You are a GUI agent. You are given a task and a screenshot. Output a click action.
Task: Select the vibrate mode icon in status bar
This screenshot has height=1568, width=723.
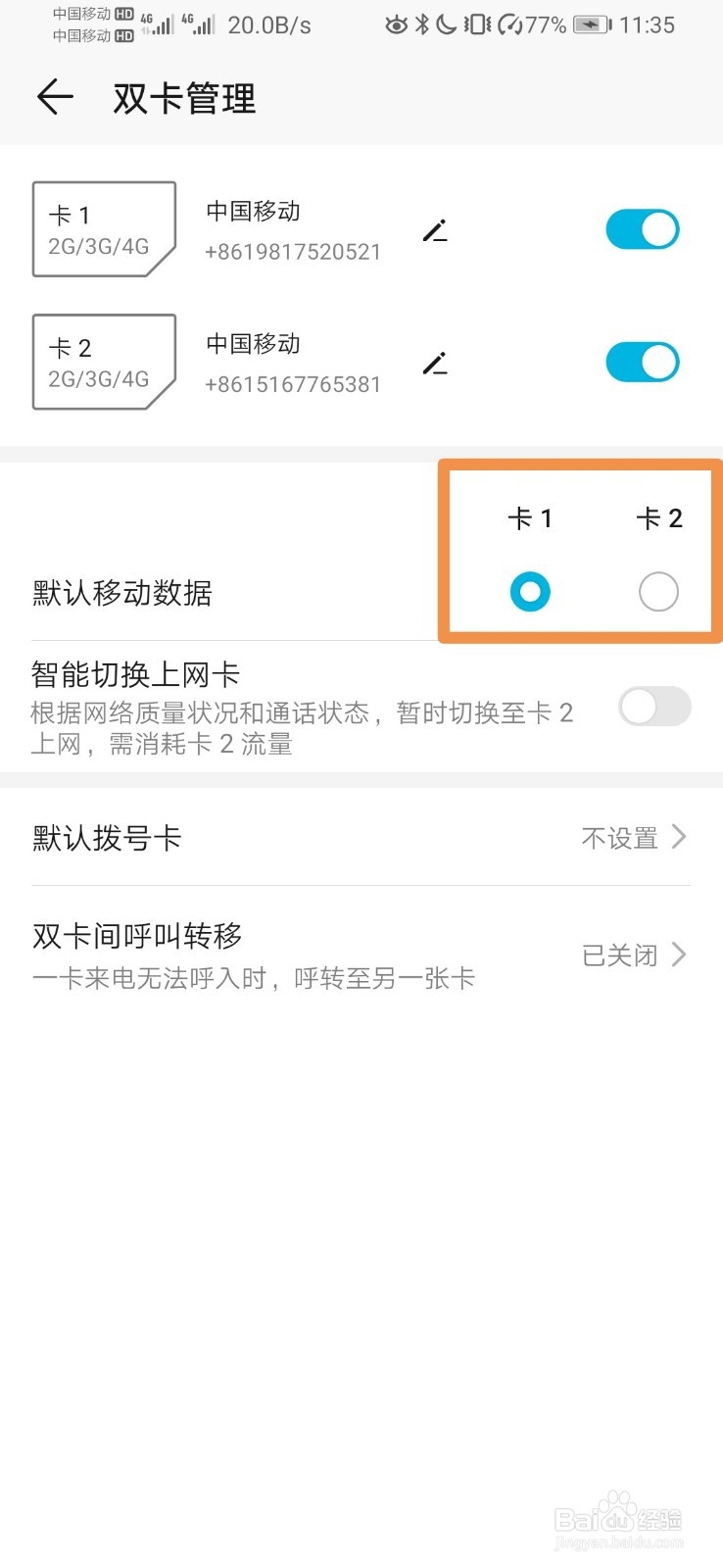pyautogui.click(x=477, y=25)
